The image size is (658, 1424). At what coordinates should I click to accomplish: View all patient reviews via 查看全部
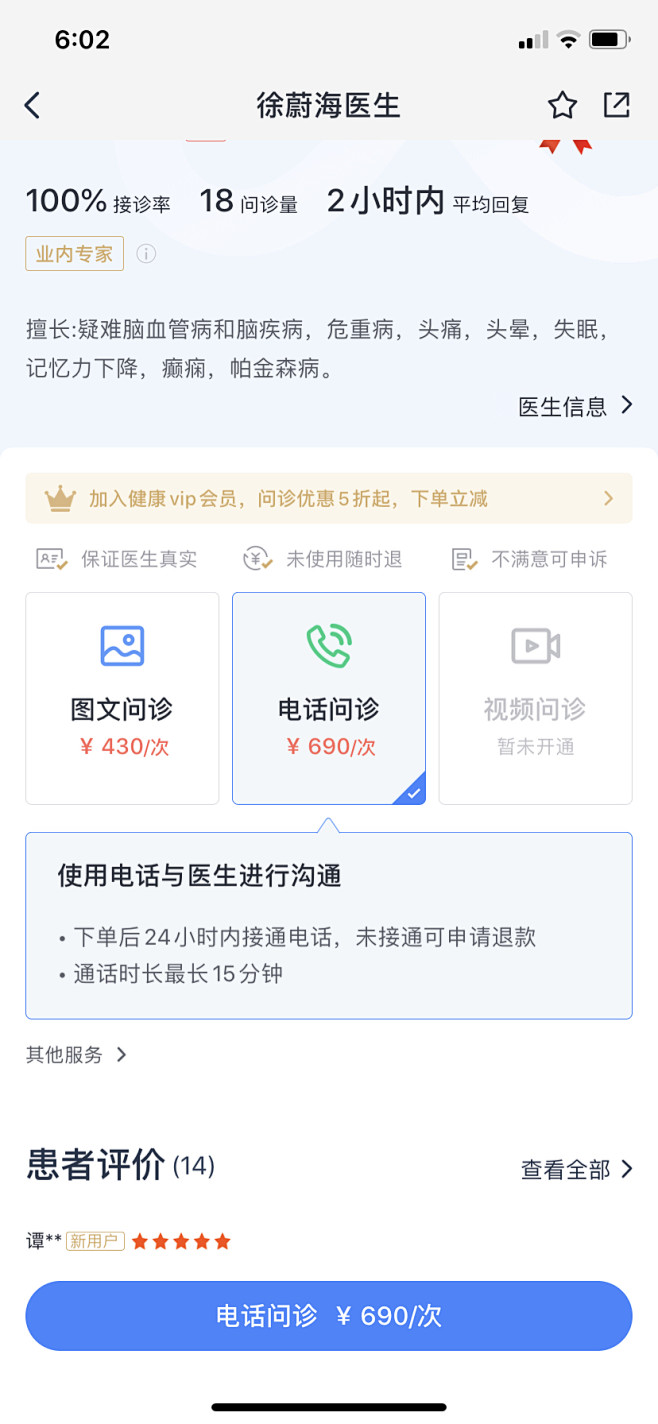[x=576, y=1169]
